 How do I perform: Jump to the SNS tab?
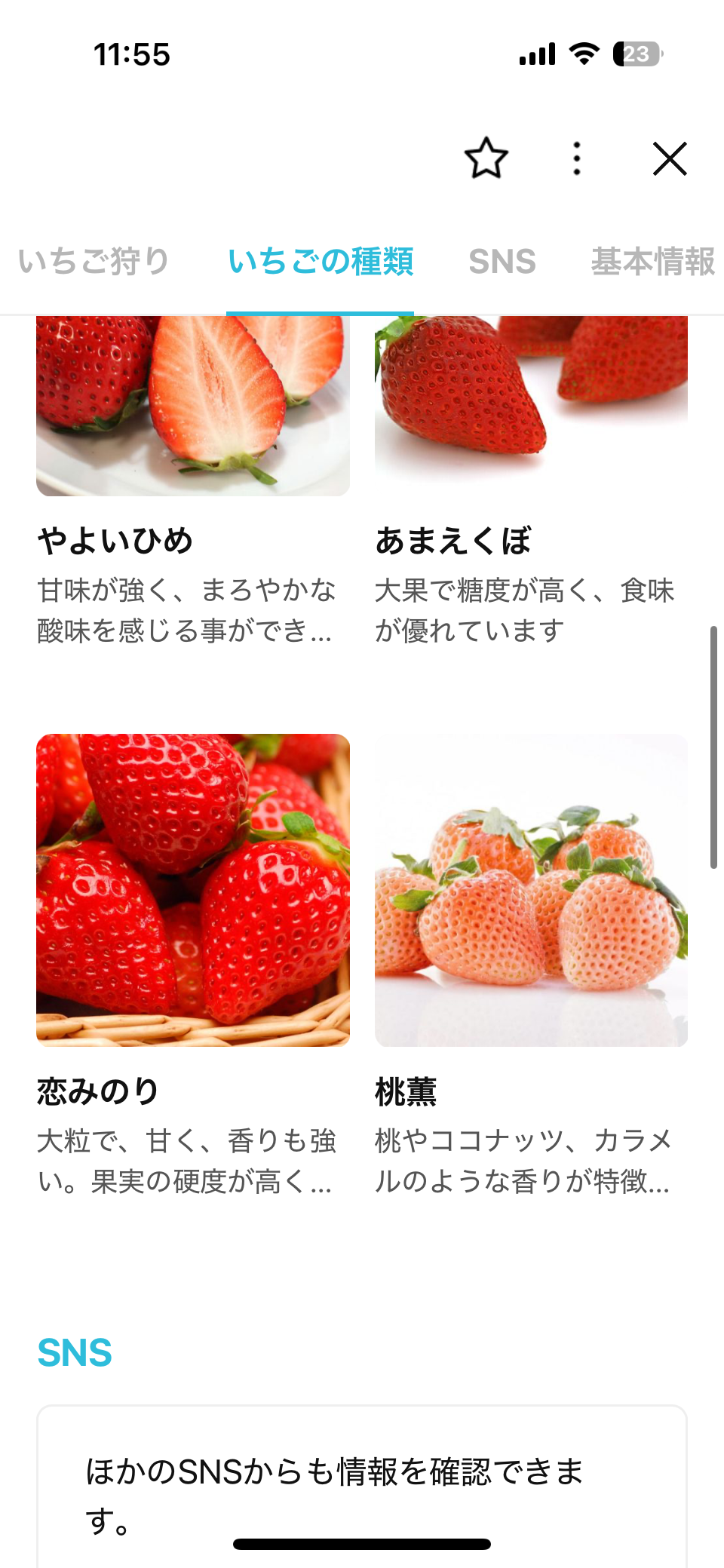click(x=502, y=261)
